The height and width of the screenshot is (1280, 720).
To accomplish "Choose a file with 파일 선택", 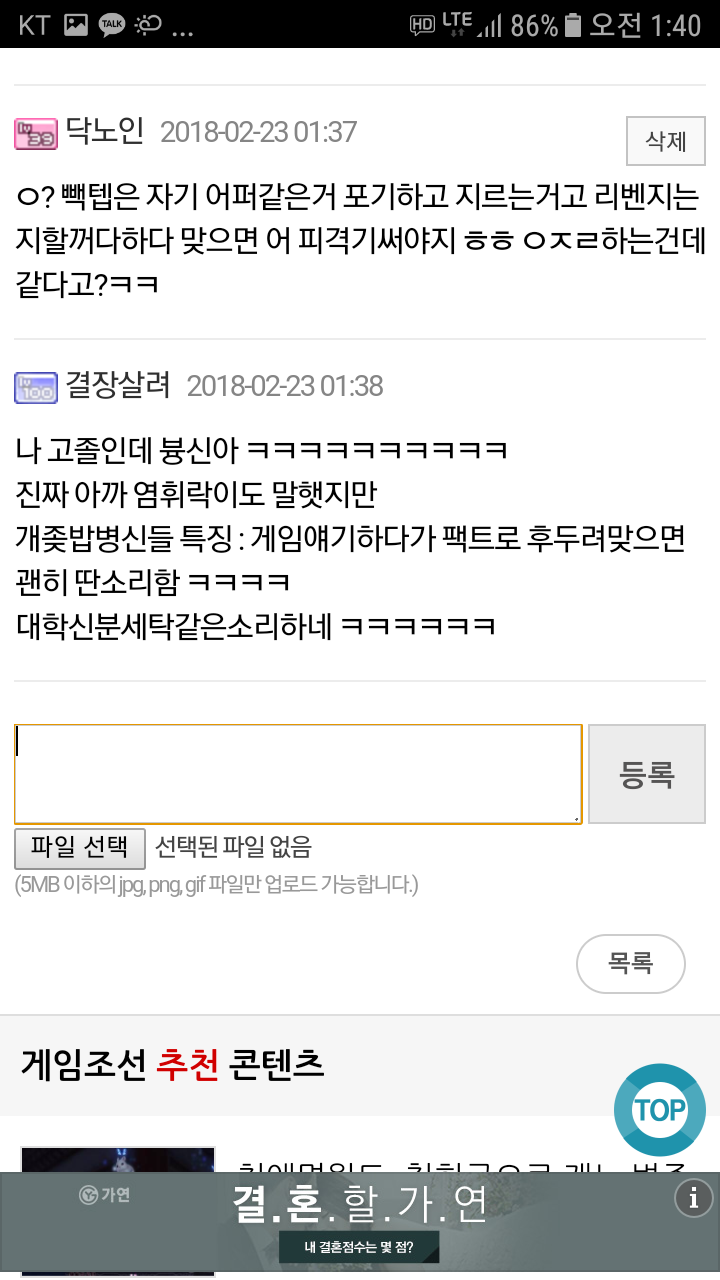I will click(80, 848).
